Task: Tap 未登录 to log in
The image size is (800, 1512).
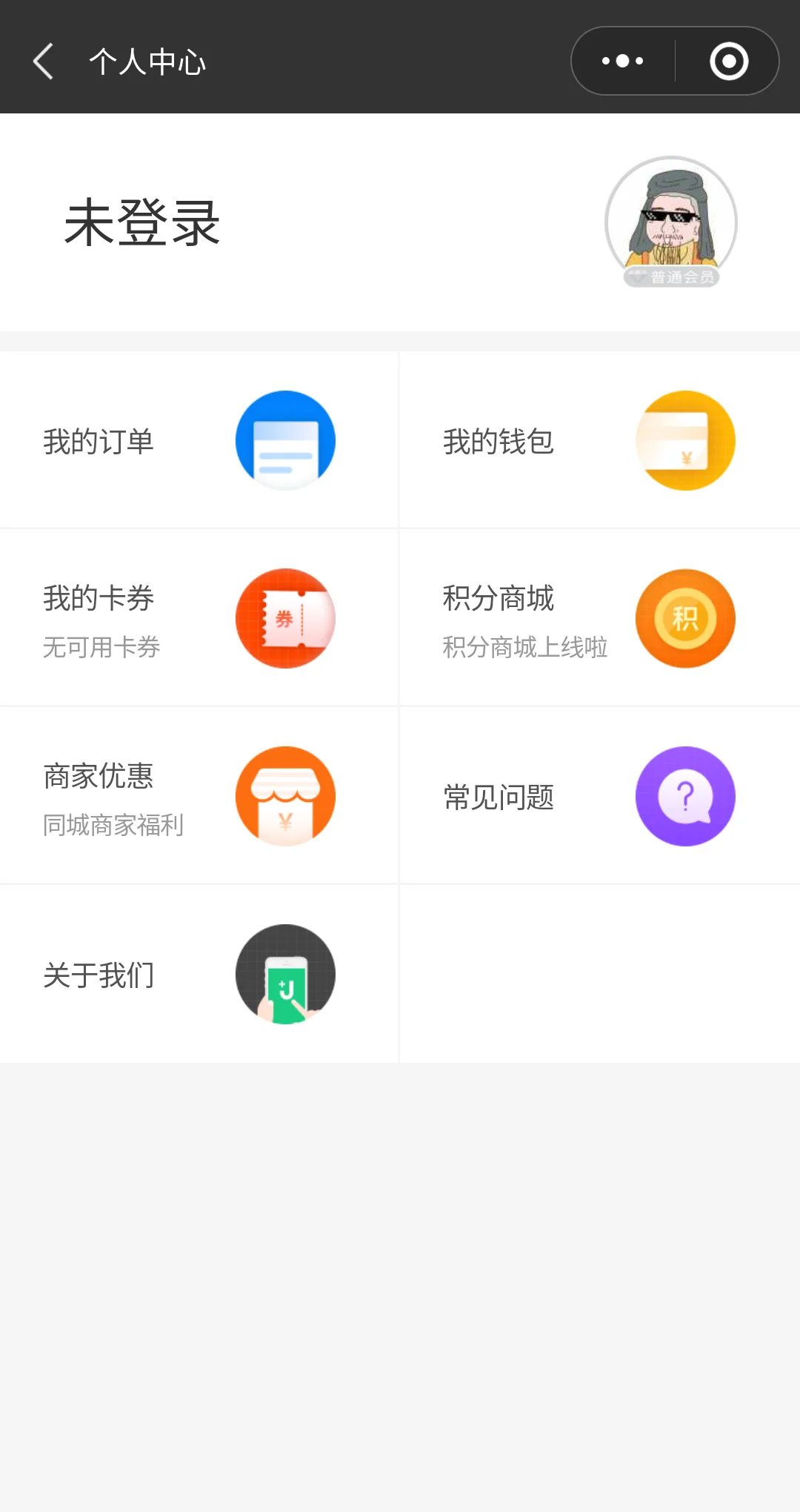Action: [x=142, y=222]
